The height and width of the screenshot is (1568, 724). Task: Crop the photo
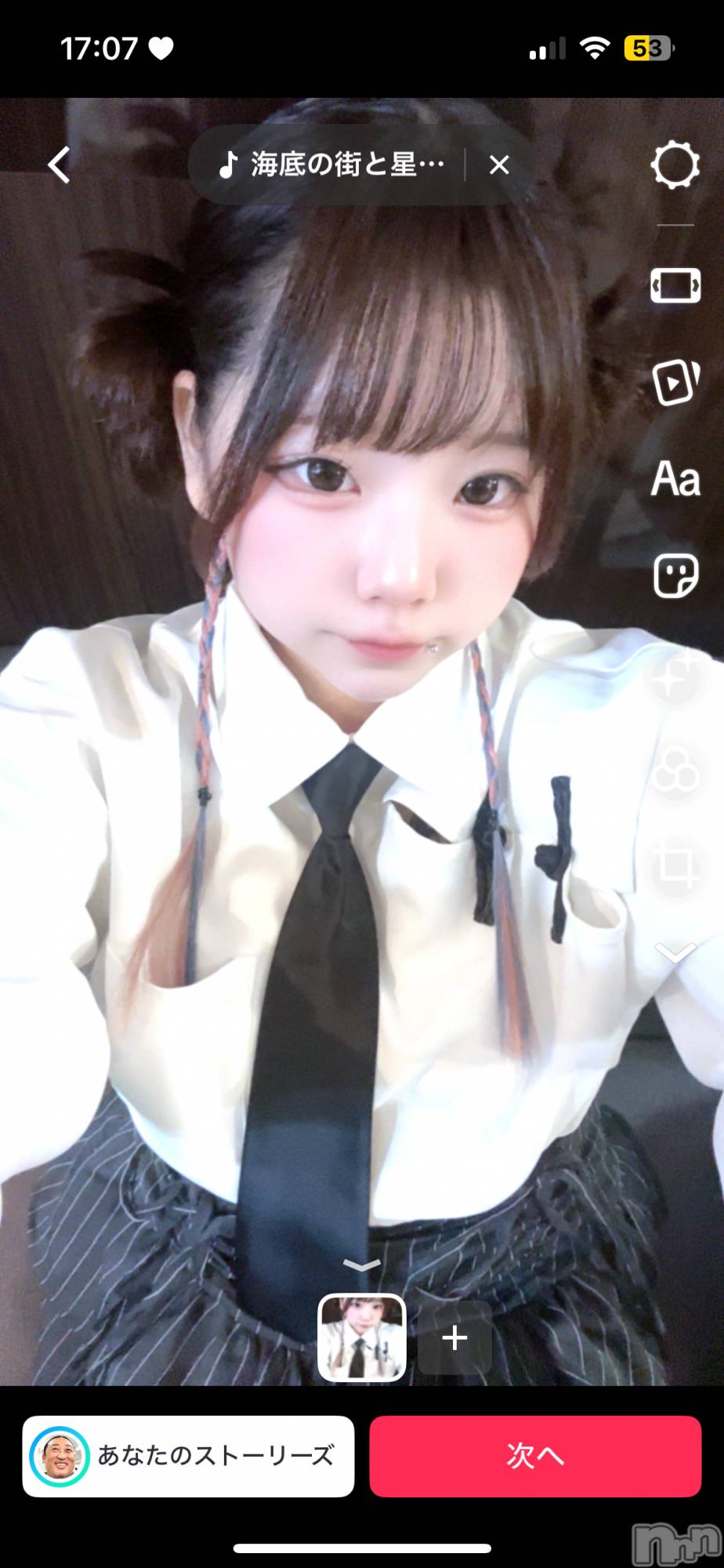coord(675,866)
